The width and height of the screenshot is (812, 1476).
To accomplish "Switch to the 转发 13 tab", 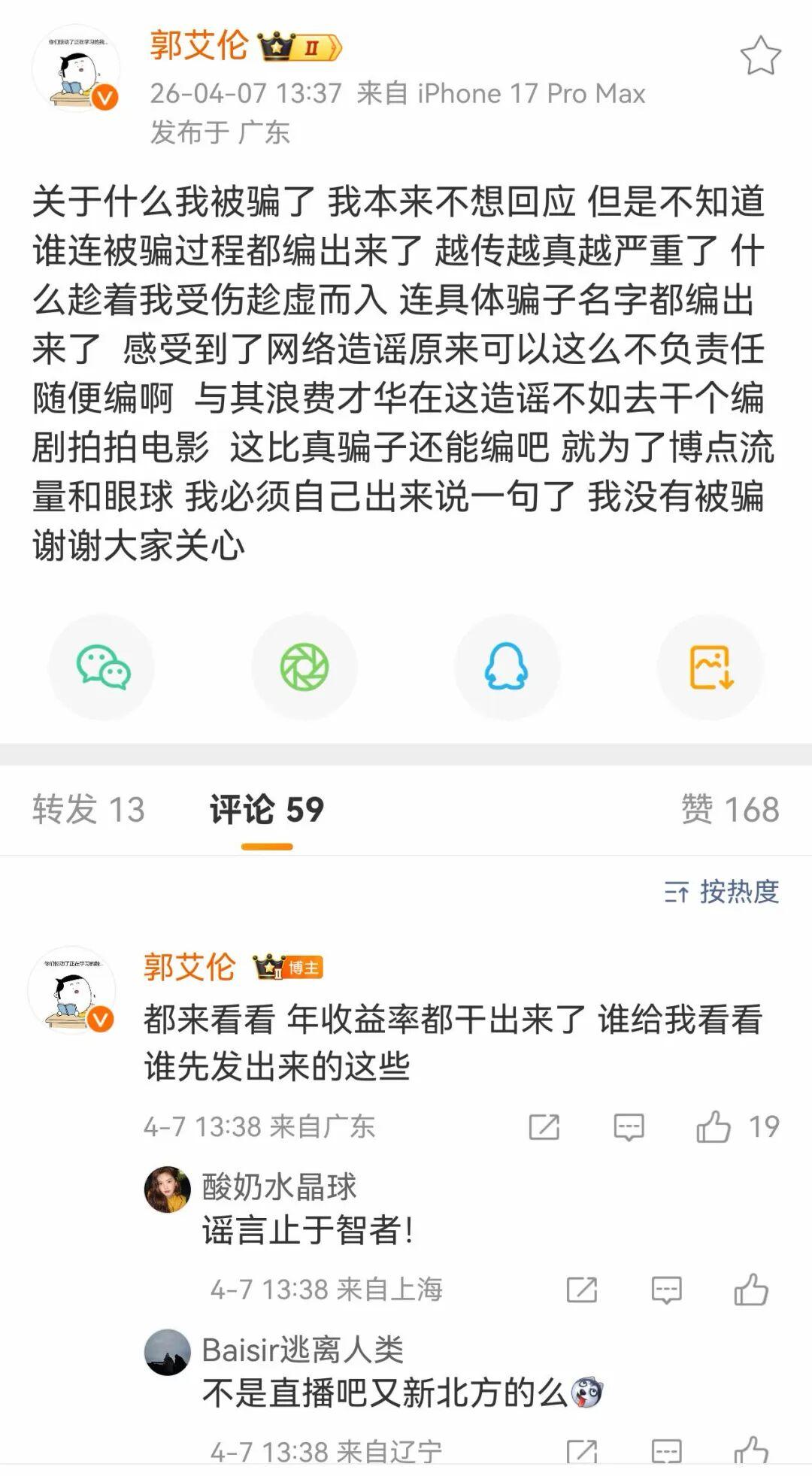I will click(88, 810).
